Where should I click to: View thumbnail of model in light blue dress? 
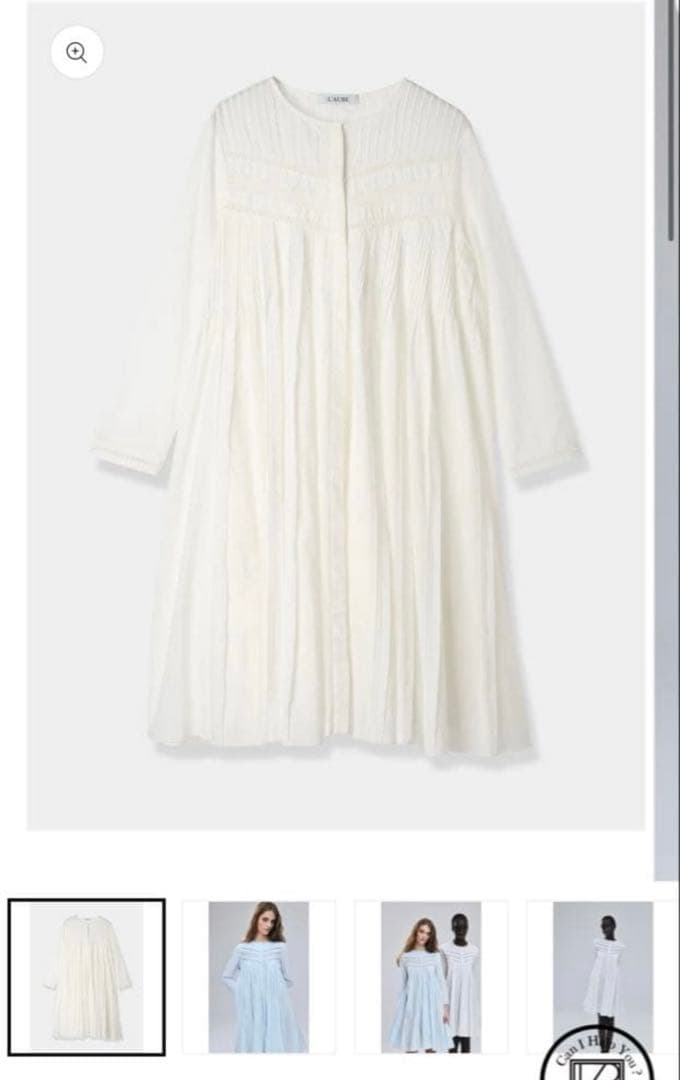click(x=259, y=977)
